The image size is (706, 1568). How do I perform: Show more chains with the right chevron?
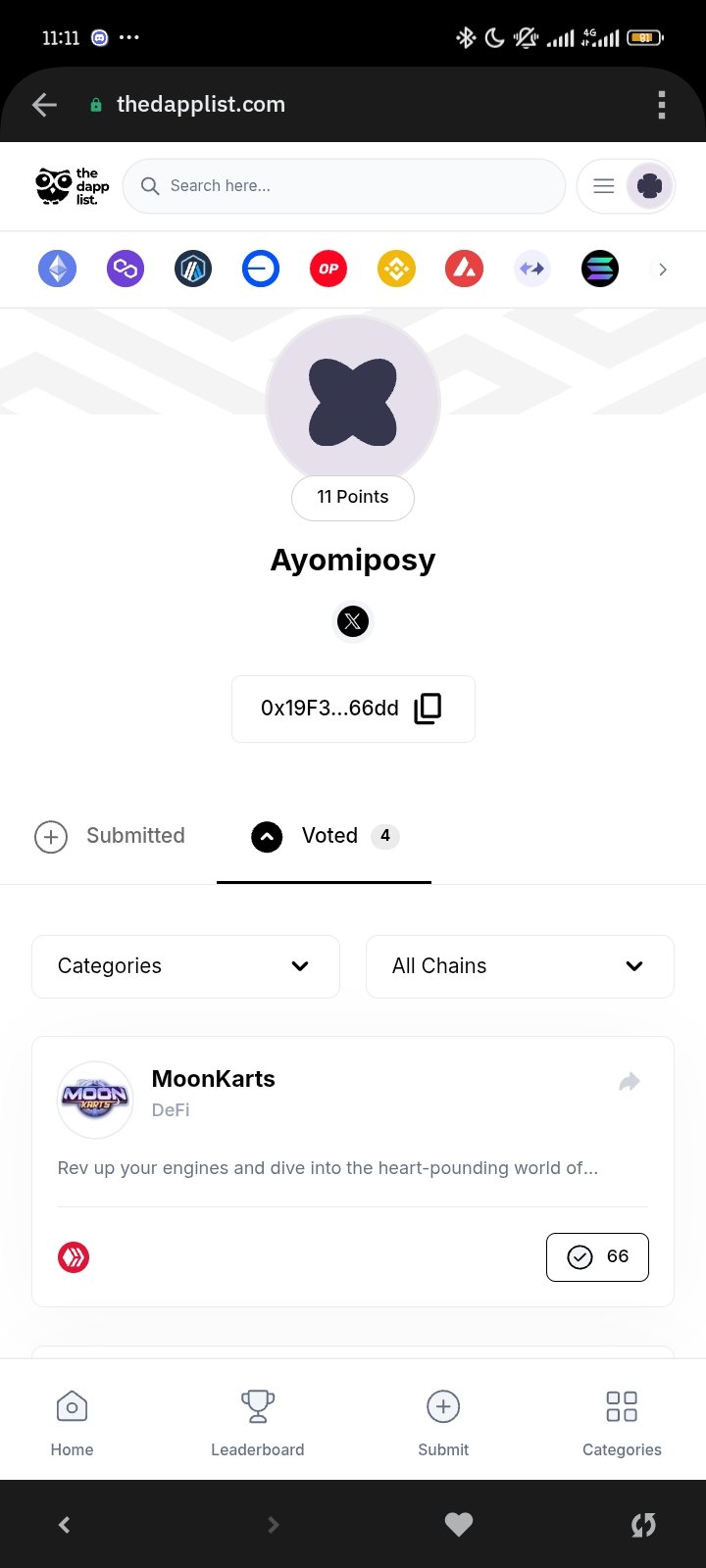click(x=663, y=269)
